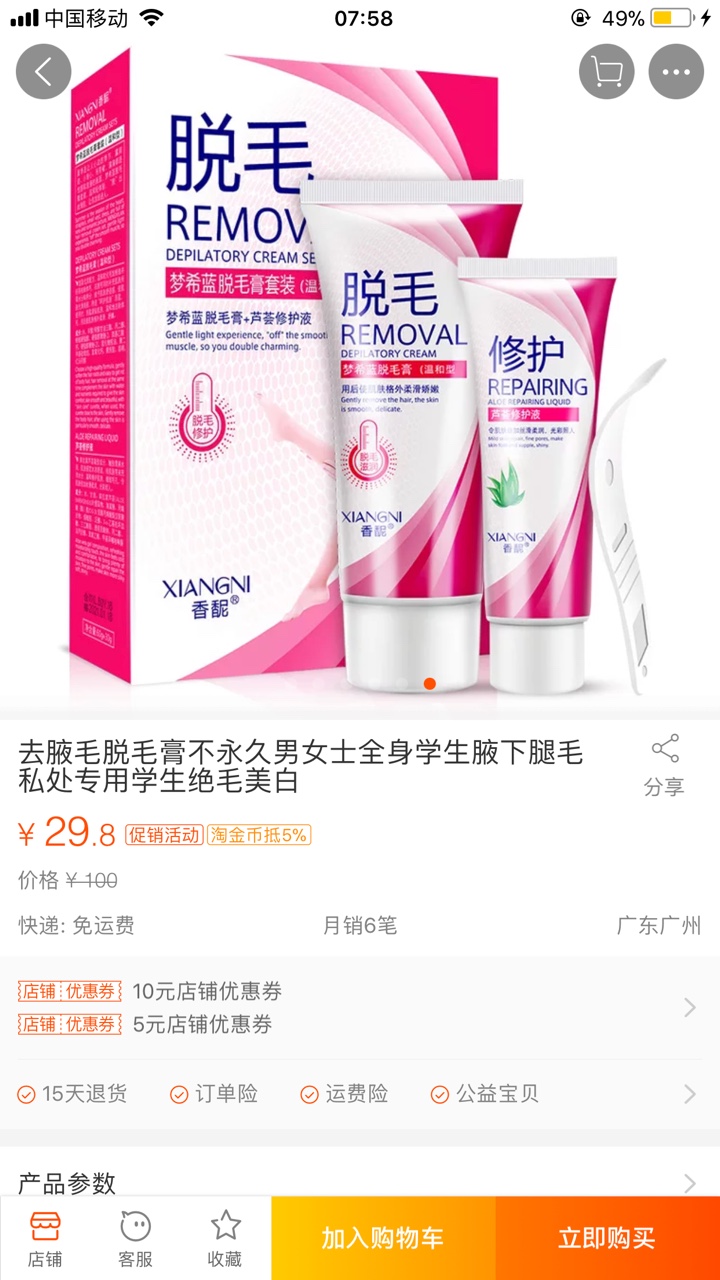The image size is (720, 1280).
Task: Expand 产品参数 product parameters
Action: 360,1184
